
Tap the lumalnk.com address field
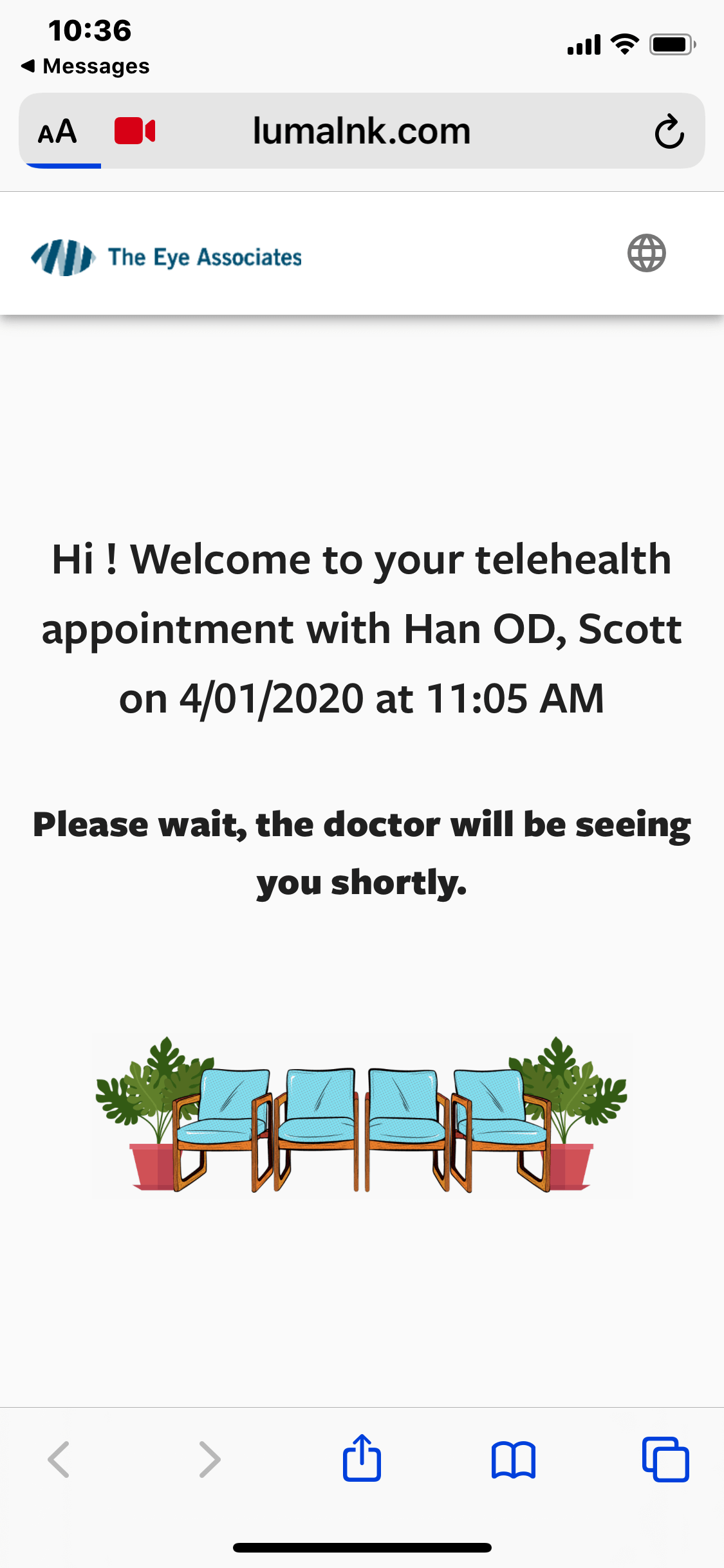pos(362,131)
